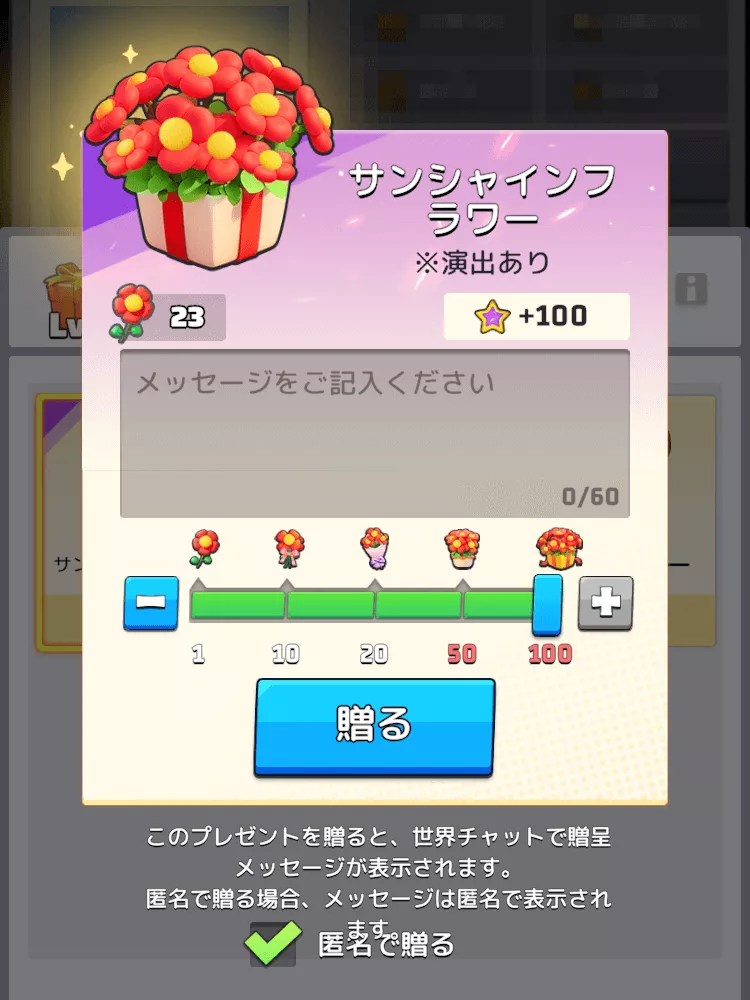Increase gift quantity with the plus button
This screenshot has height=1000, width=750.
pos(605,603)
